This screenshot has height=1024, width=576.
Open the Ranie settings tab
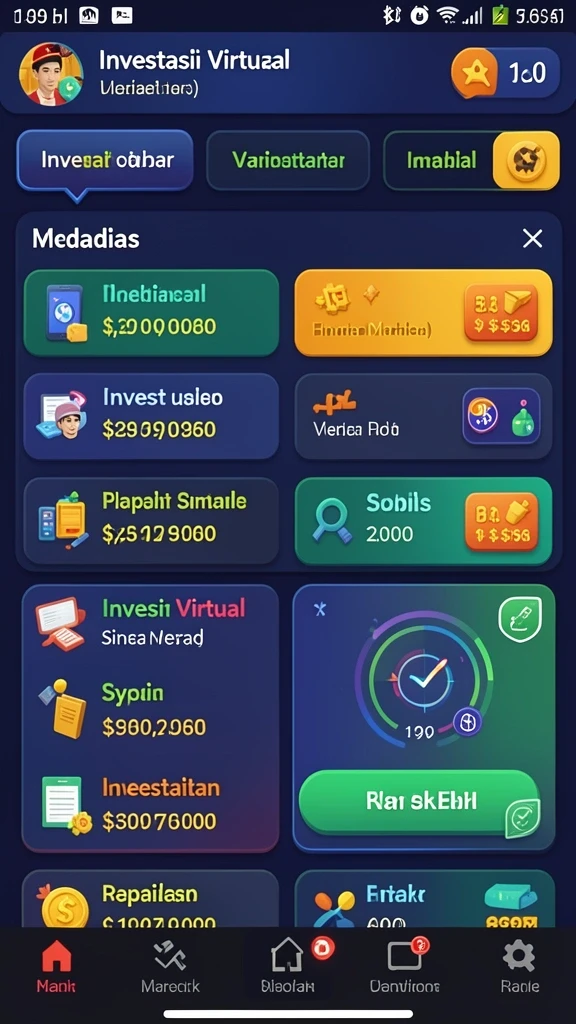point(520,967)
